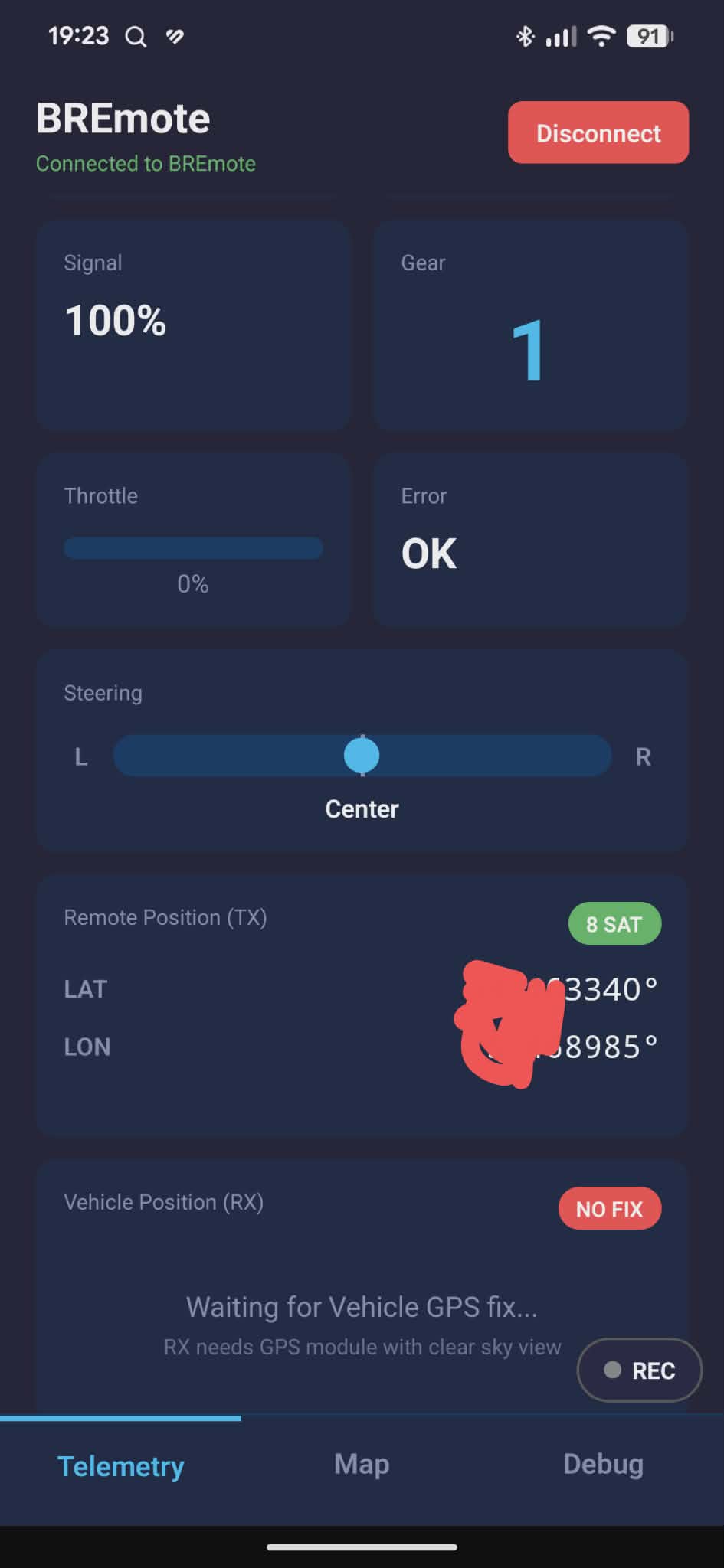Select the Telemetry tab

(x=121, y=1465)
